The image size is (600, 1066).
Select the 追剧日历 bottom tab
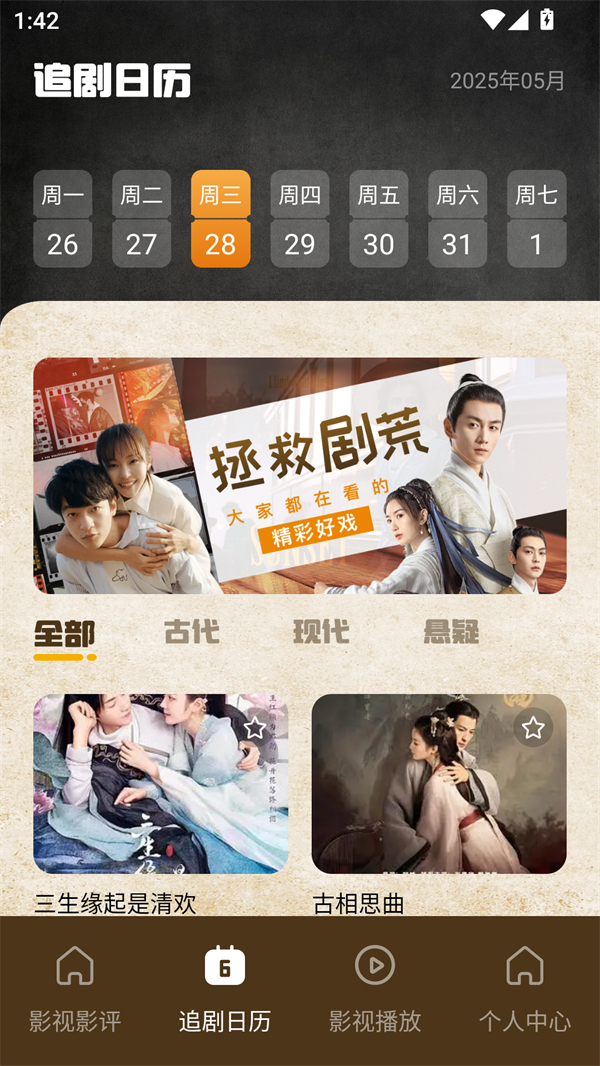(x=225, y=990)
